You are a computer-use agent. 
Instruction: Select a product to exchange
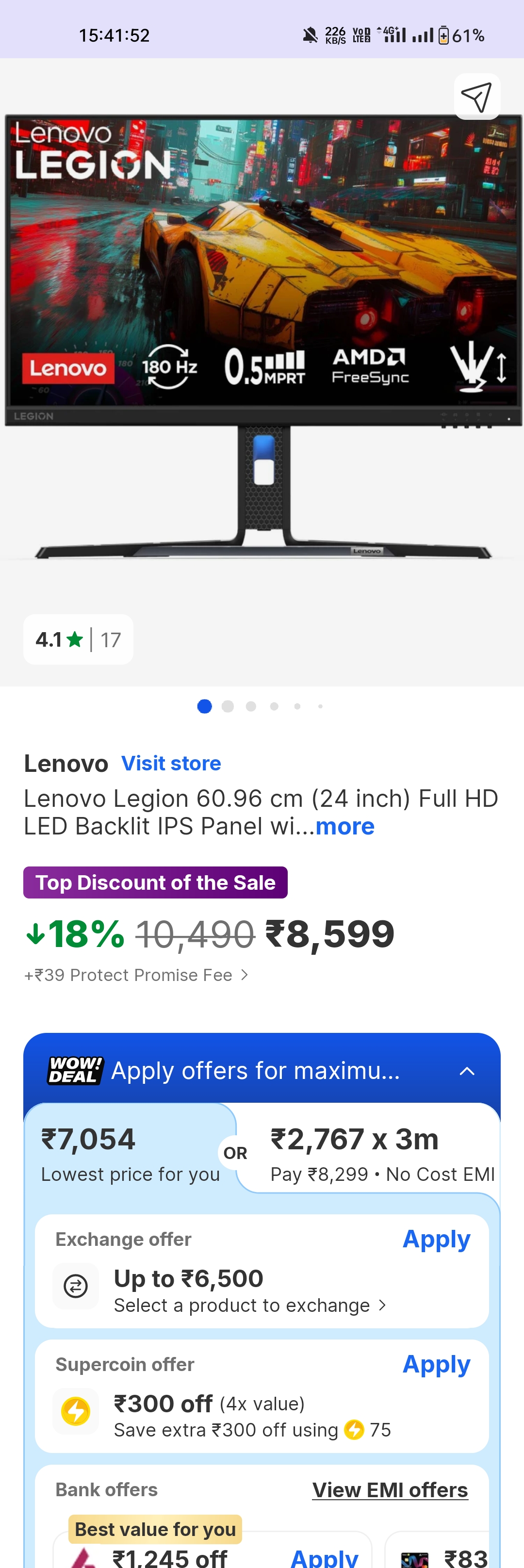[x=249, y=1306]
